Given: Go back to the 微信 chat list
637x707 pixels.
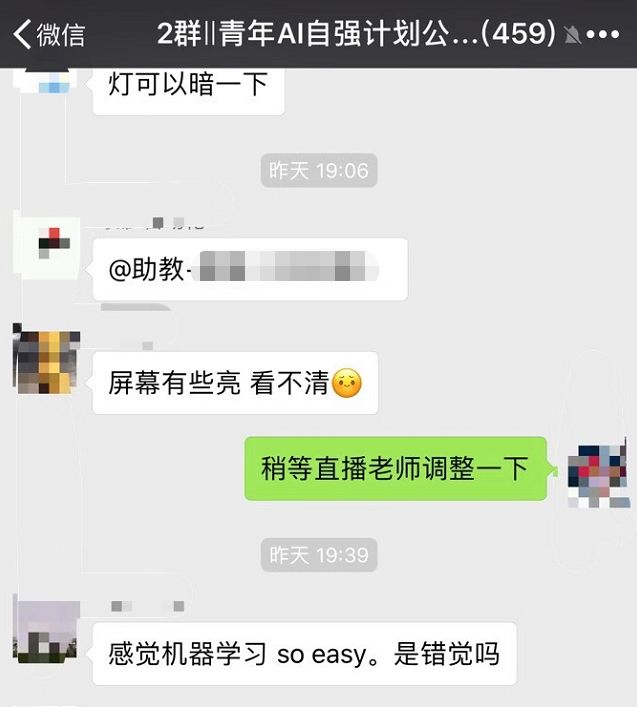Looking at the screenshot, I should (x=48, y=34).
